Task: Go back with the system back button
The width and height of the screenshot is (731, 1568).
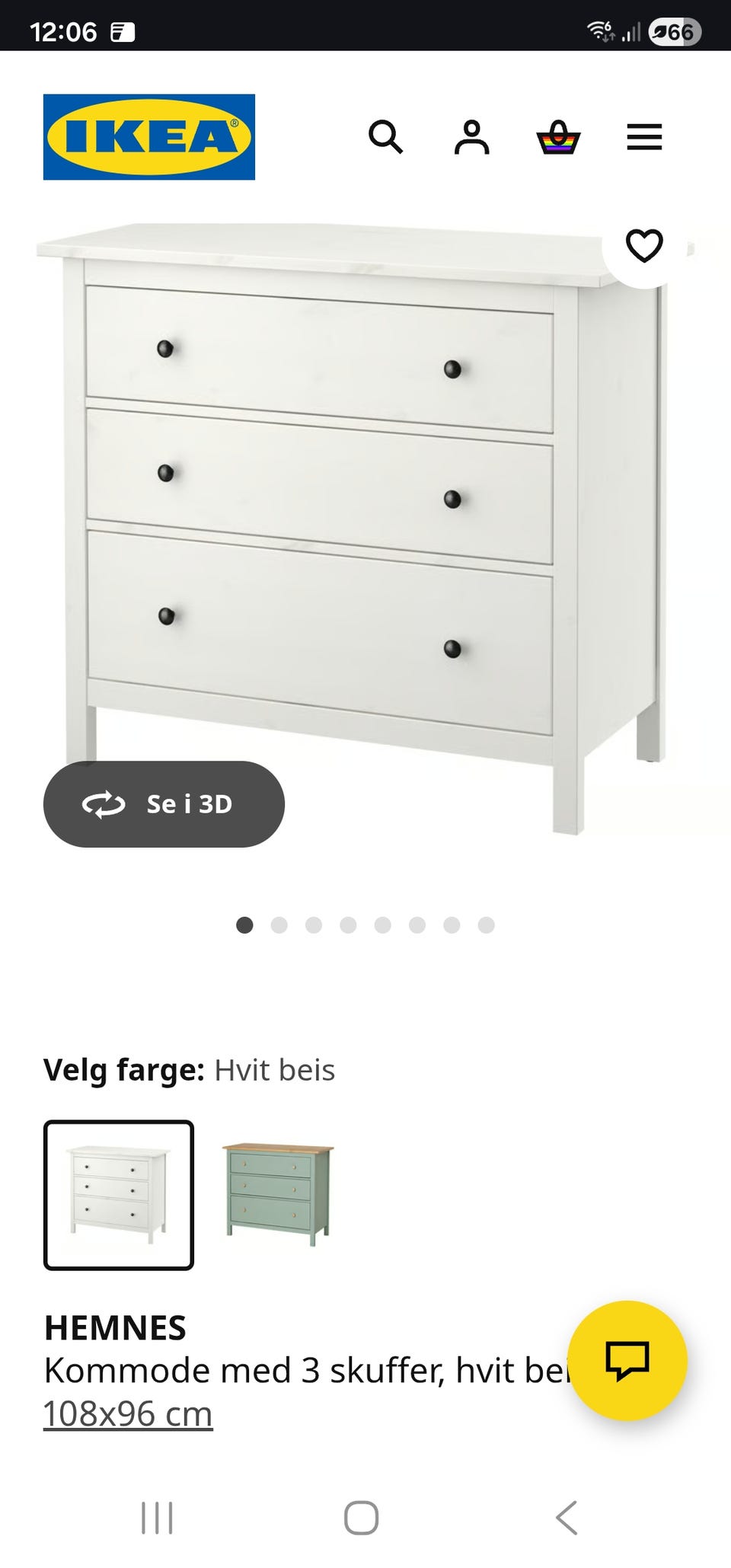Action: [567, 1518]
